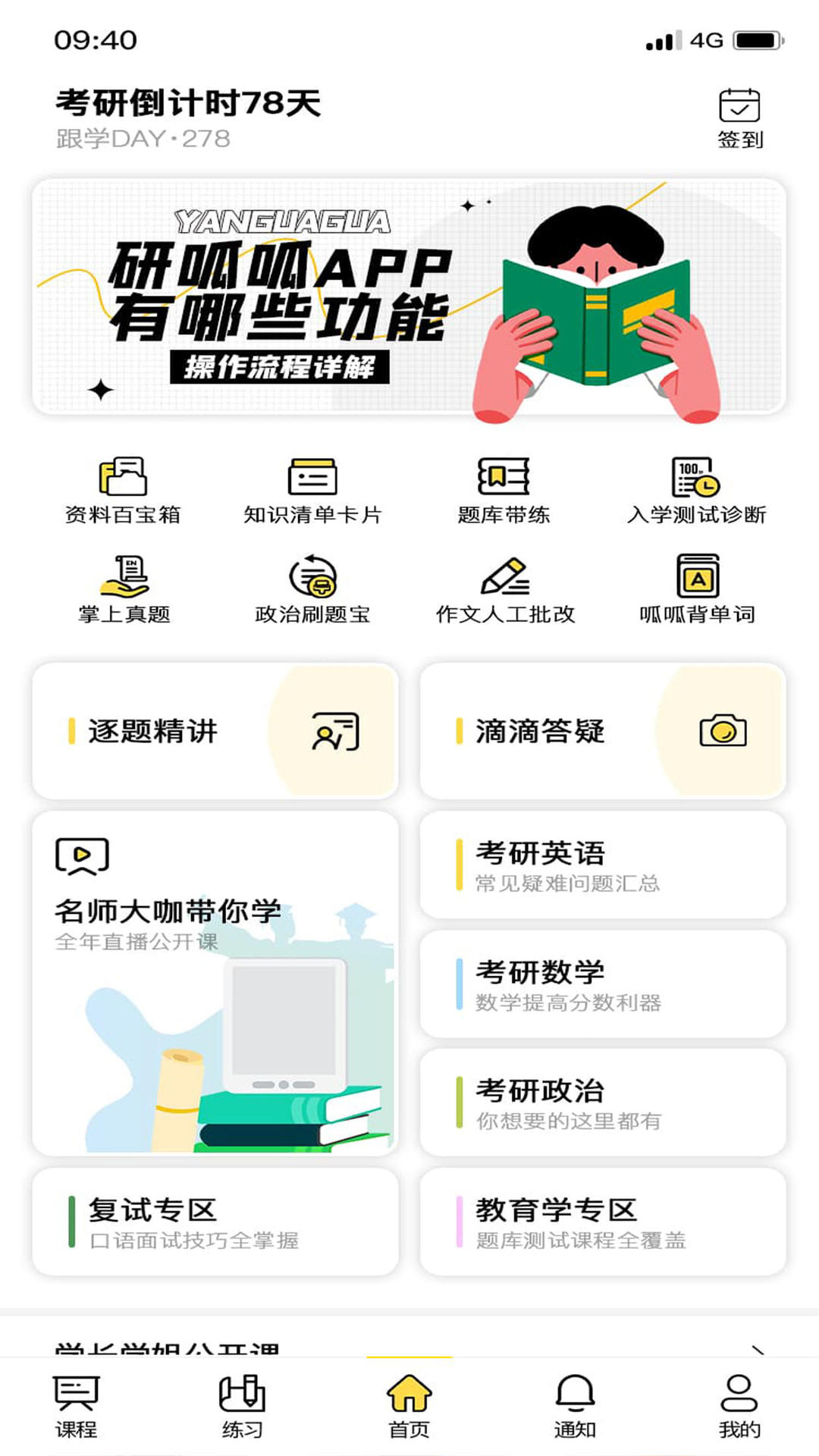Open the 考研数学 card
The height and width of the screenshot is (1456, 819).
point(603,984)
